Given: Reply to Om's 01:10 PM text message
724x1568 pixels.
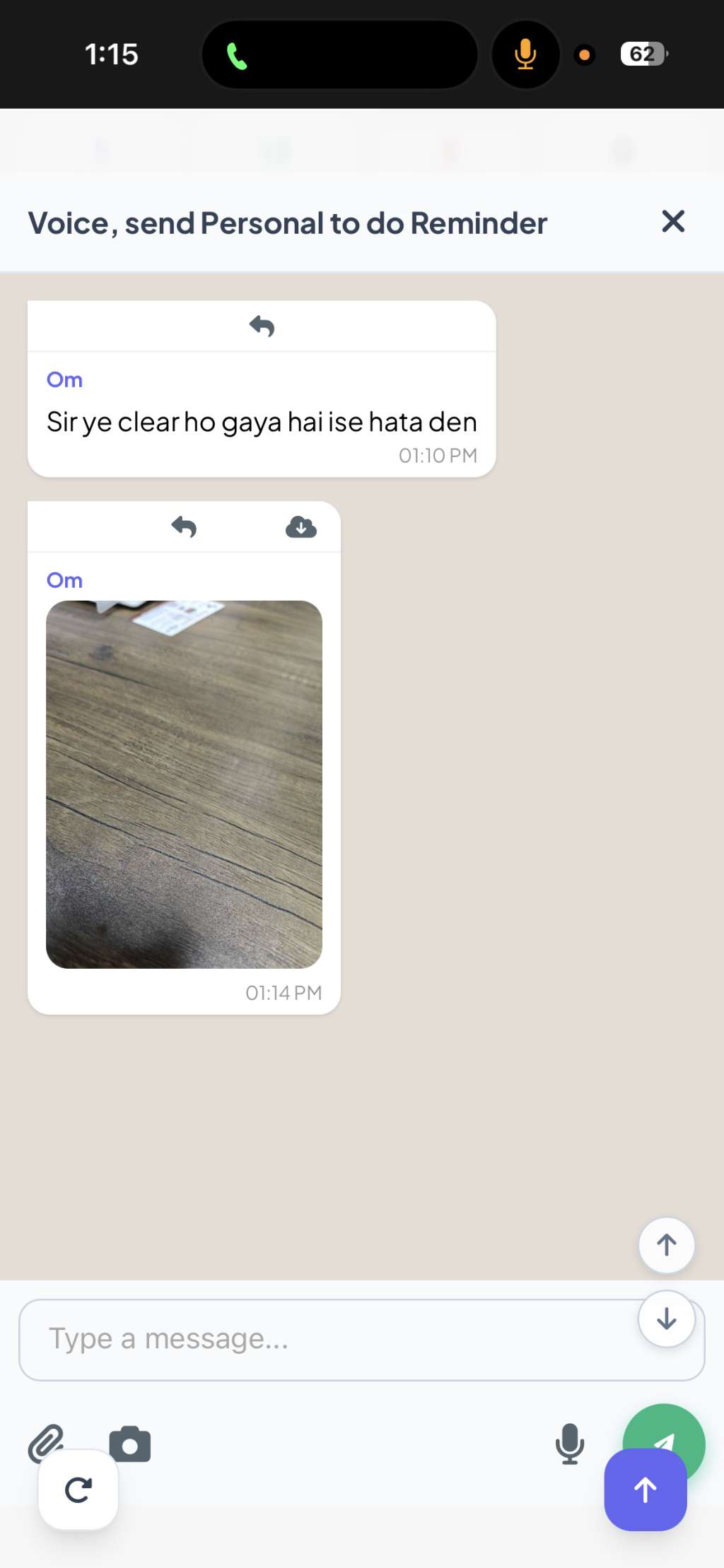Looking at the screenshot, I should [262, 326].
